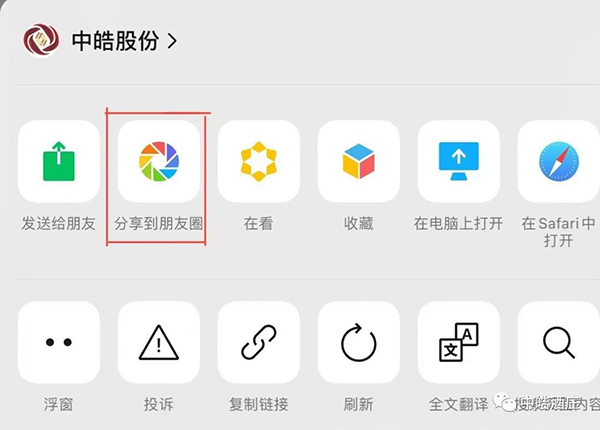600x430 pixels.
Task: Enable 浮窗 floating window
Action: coord(59,343)
